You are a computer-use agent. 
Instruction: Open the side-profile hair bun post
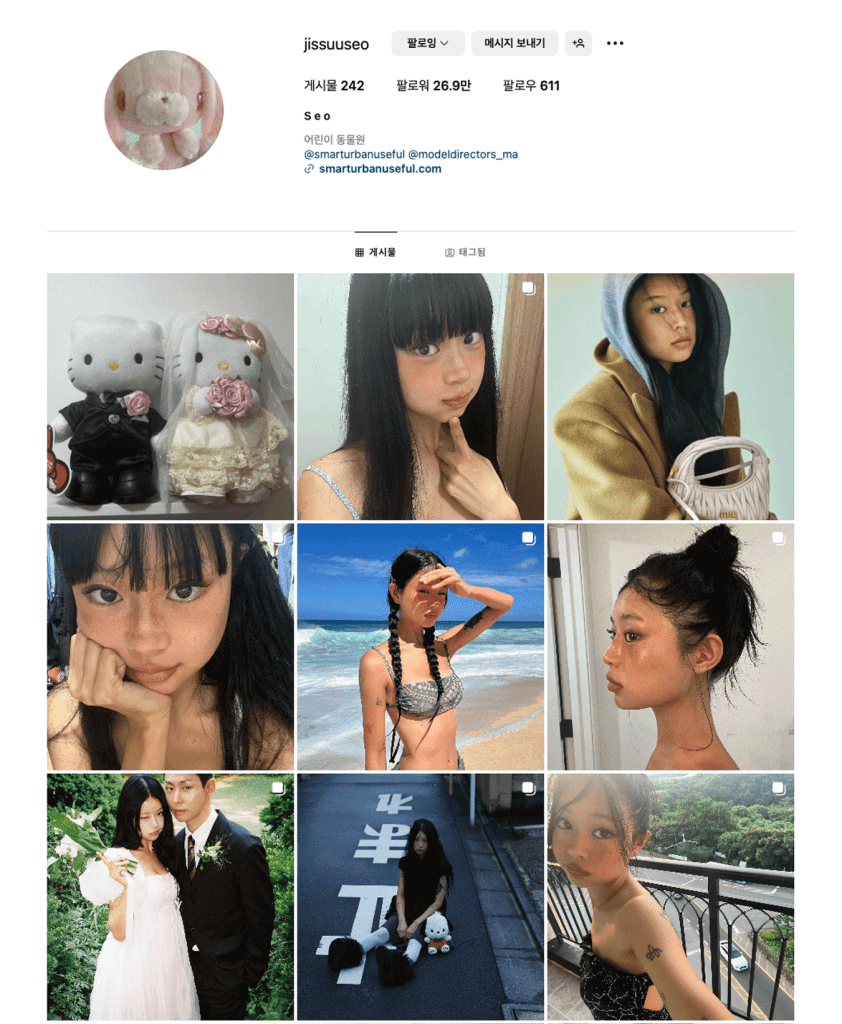tap(670, 646)
